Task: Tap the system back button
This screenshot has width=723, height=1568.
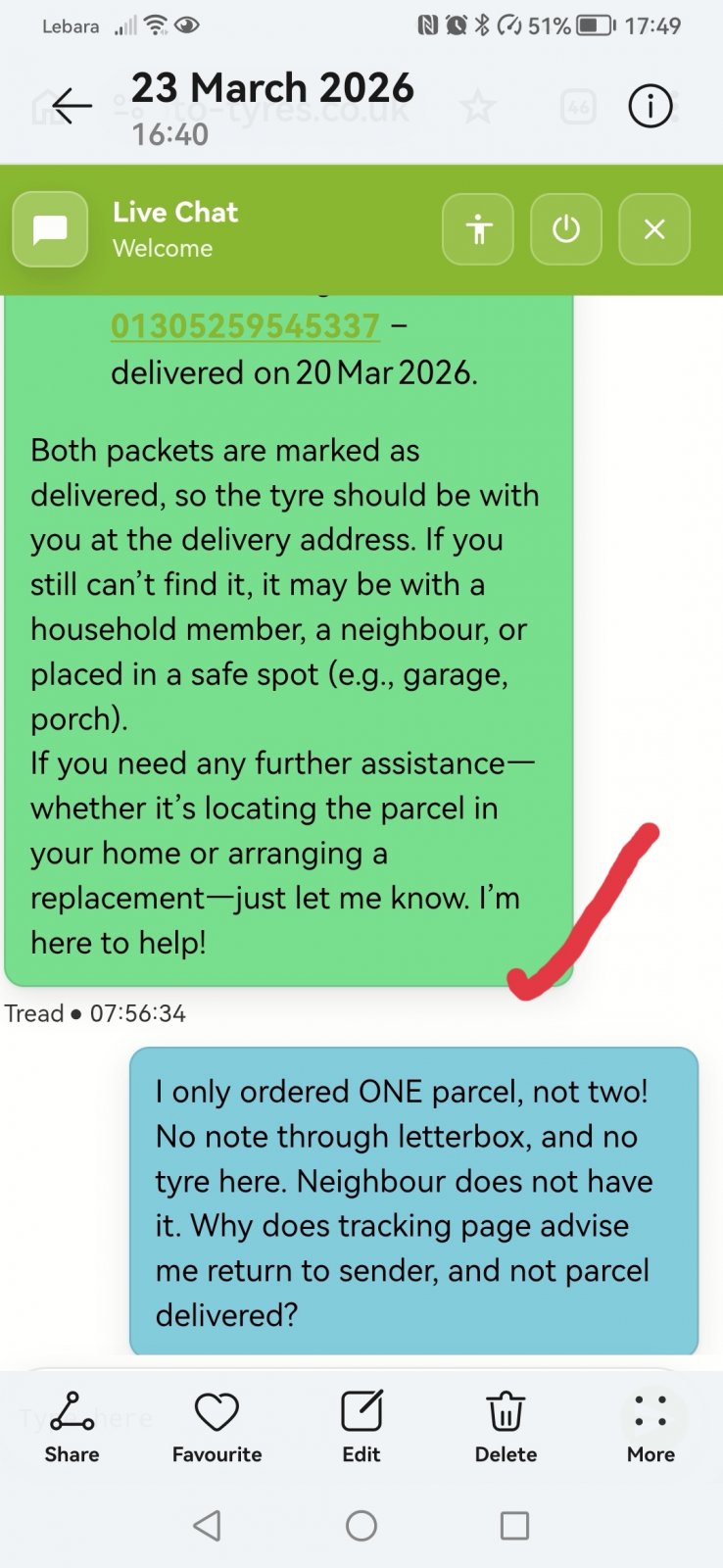Action: point(207,1525)
